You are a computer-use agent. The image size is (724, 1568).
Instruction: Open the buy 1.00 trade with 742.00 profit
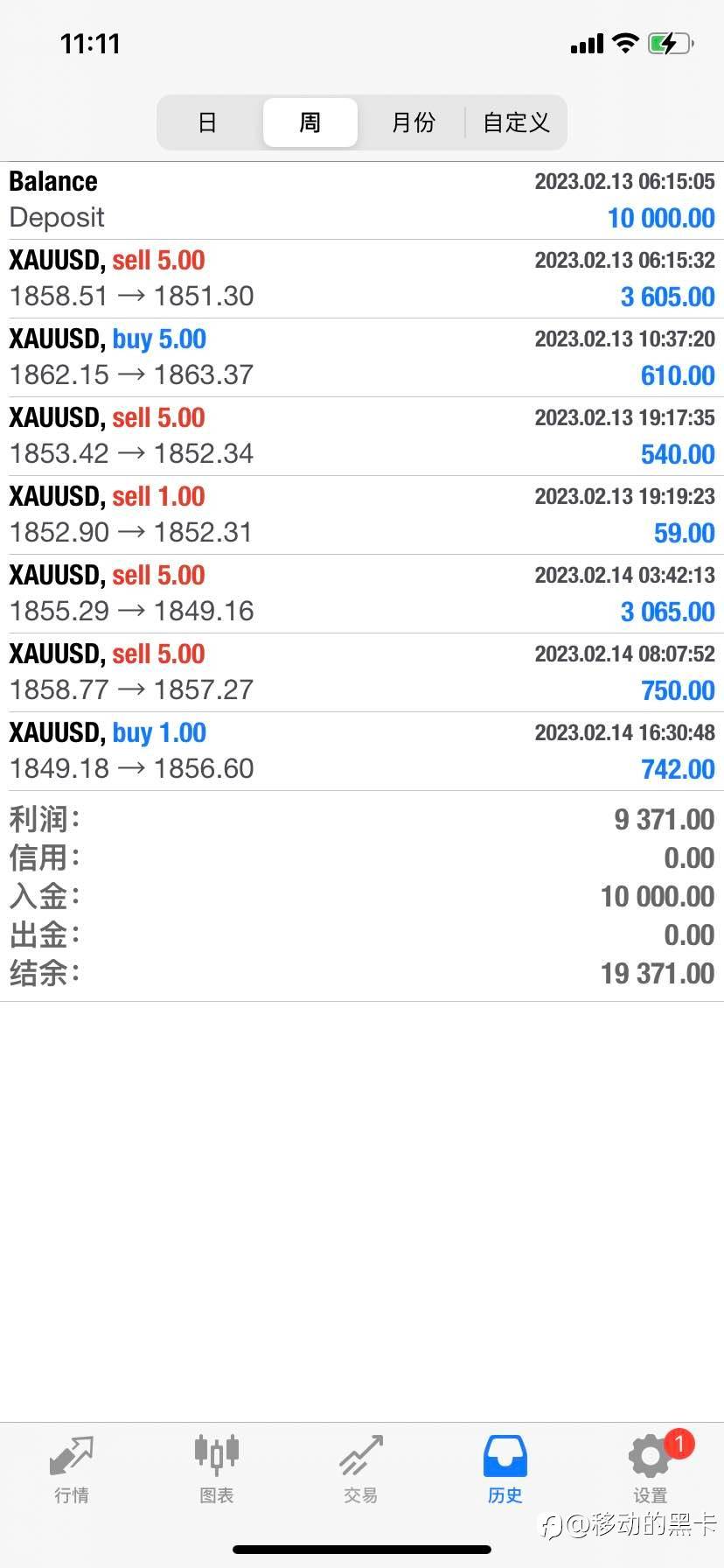(362, 752)
